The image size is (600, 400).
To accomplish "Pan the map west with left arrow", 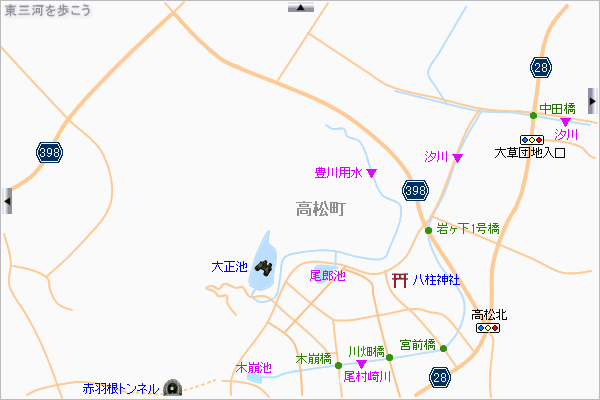I will [x=8, y=201].
